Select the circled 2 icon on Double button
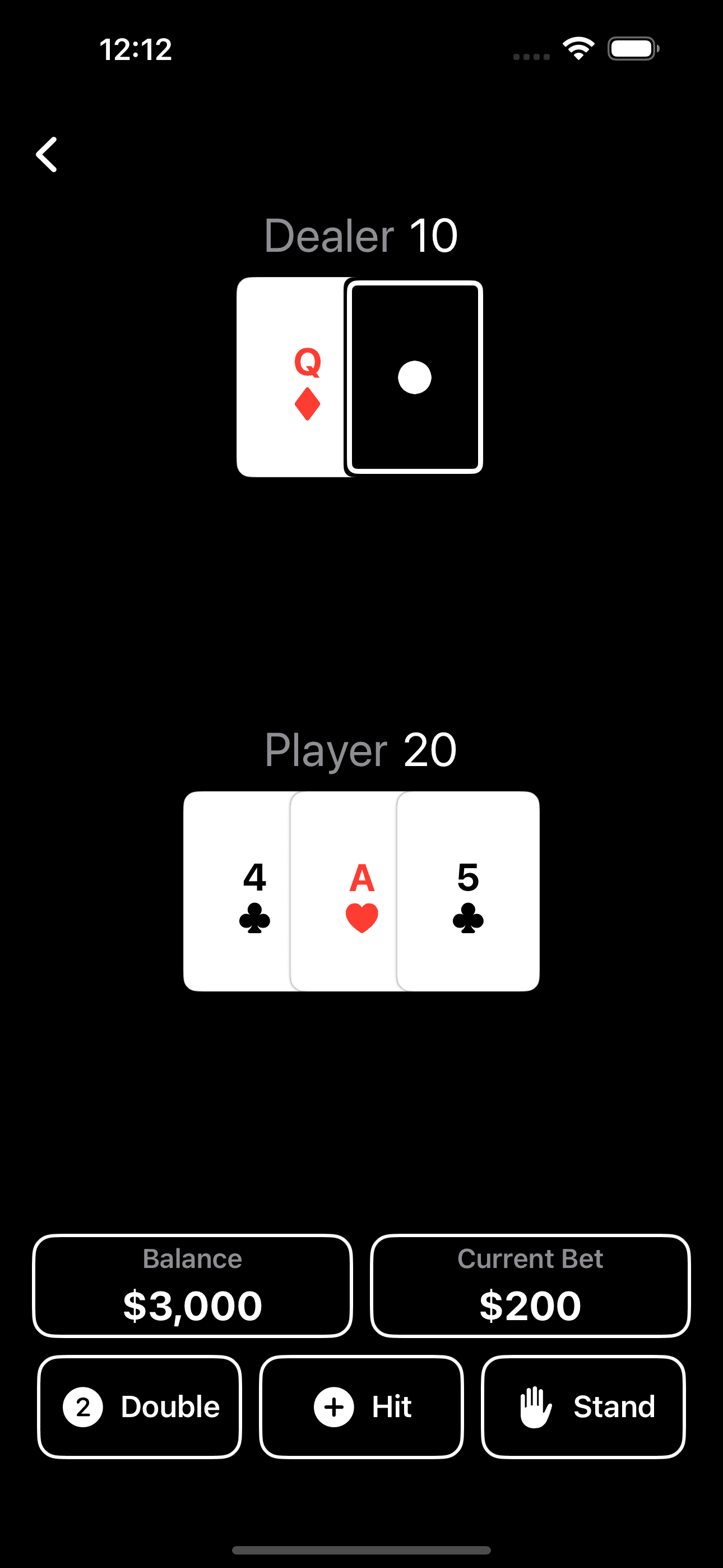 tap(84, 1407)
